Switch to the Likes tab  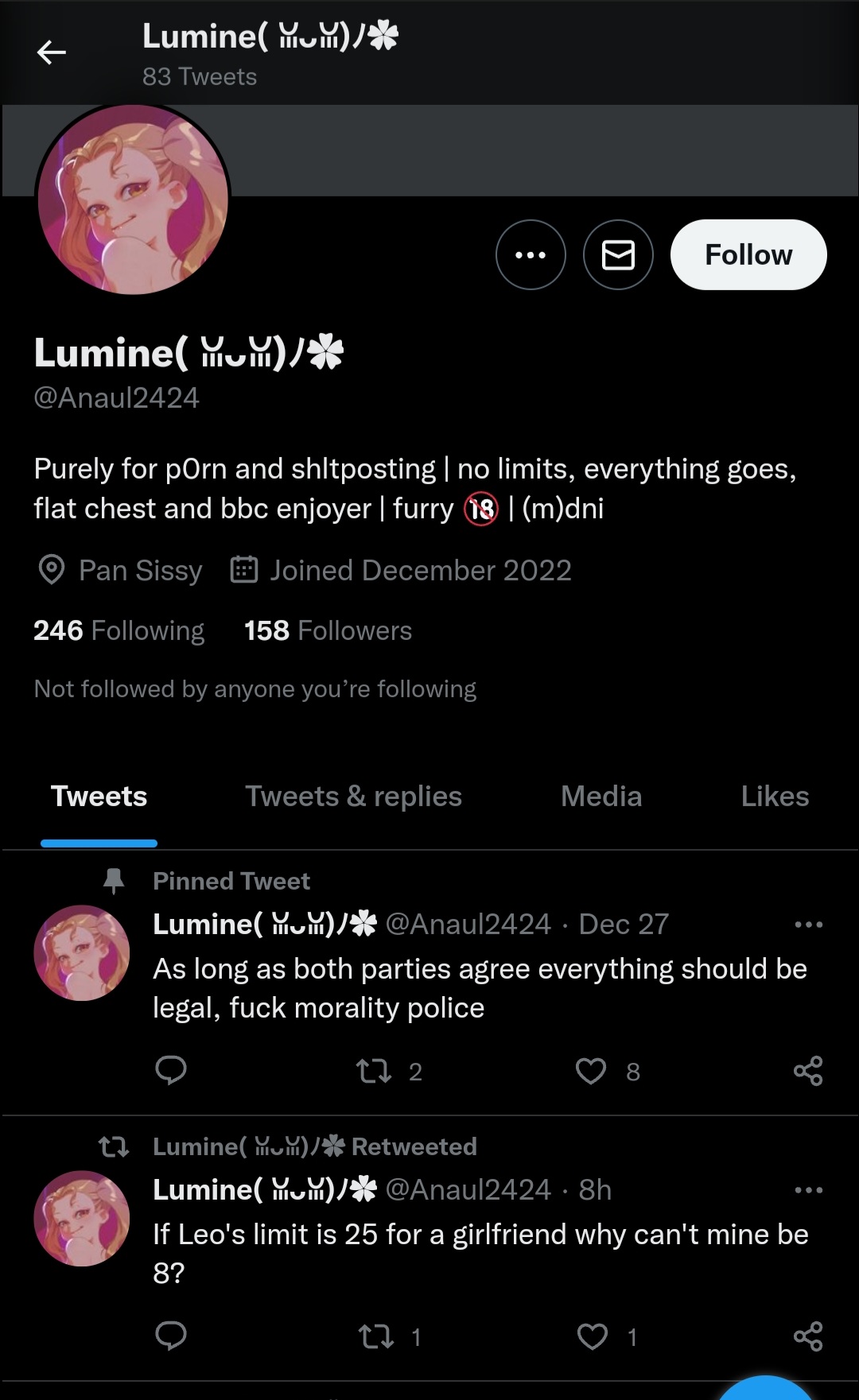[775, 797]
